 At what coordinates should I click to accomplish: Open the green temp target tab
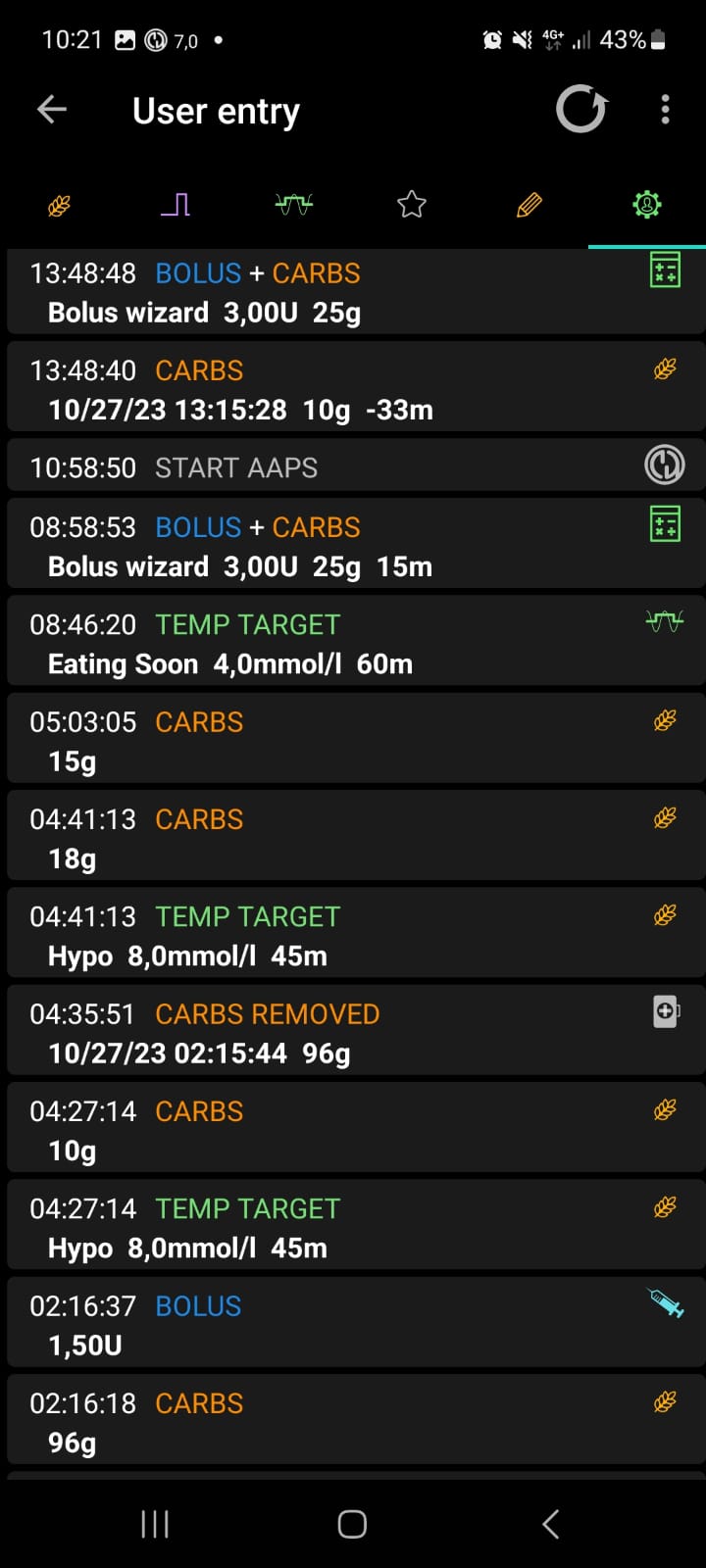click(292, 204)
